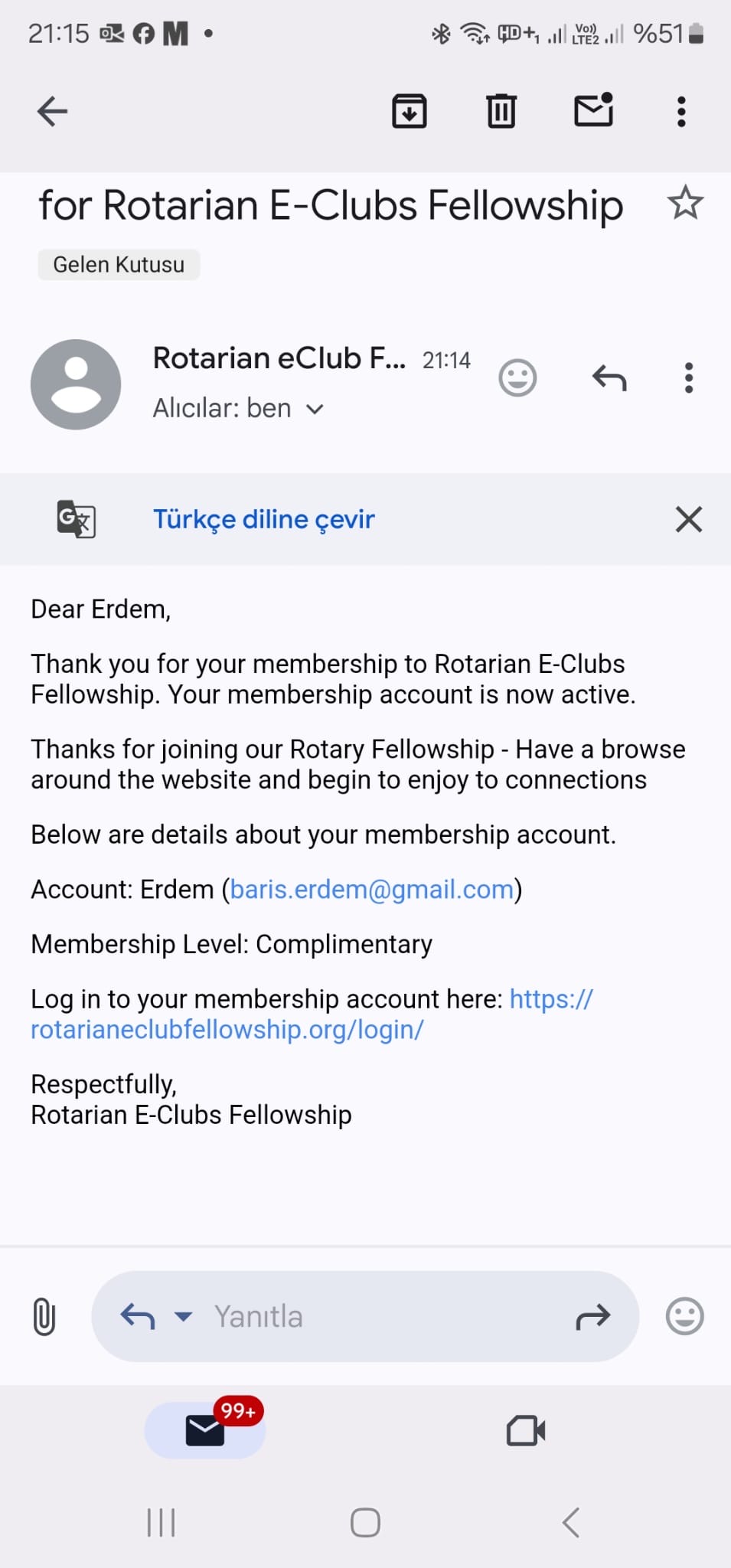Open the baris.erdem@gmail.com address link
The width and height of the screenshot is (731, 1568).
pyautogui.click(x=371, y=890)
